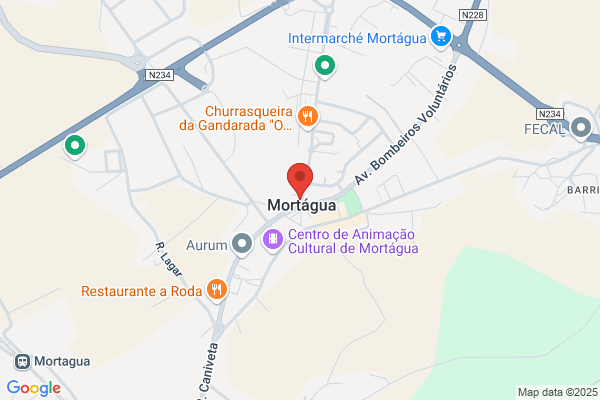Tap the green marker beside the N234 road
Image resolution: width=600 pixels, height=400 pixels.
(x=75, y=147)
